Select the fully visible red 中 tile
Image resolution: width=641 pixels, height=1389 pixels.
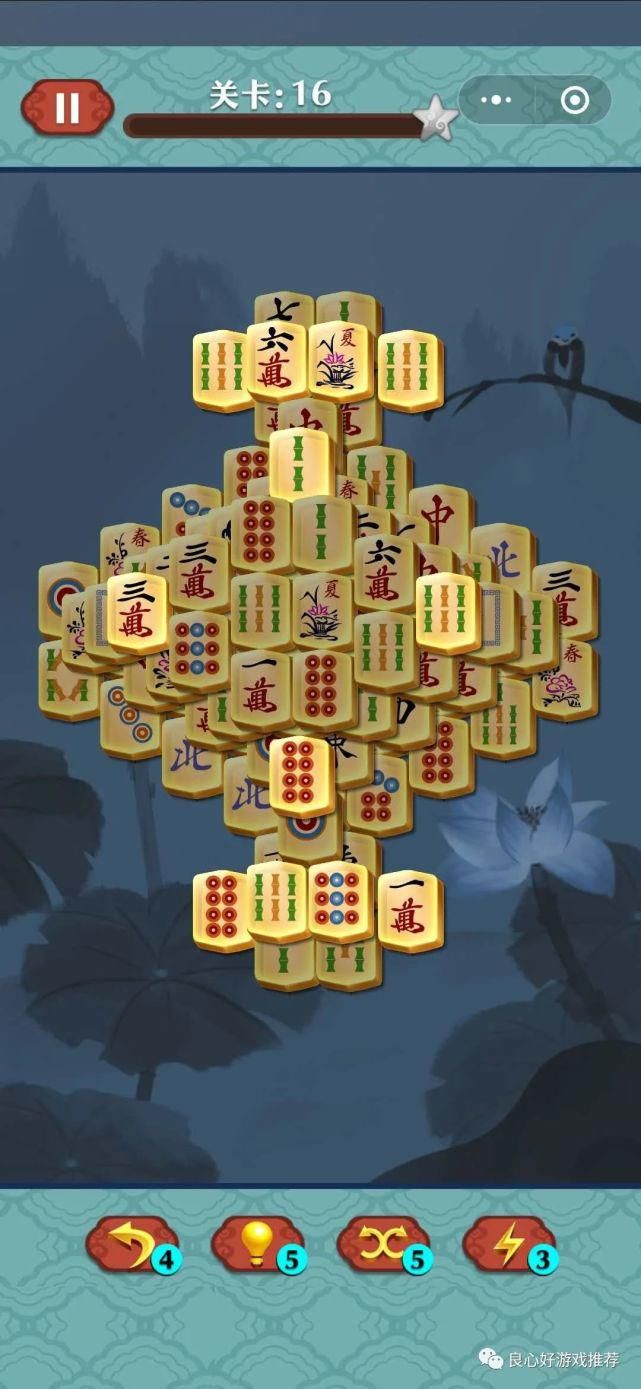coord(438,520)
